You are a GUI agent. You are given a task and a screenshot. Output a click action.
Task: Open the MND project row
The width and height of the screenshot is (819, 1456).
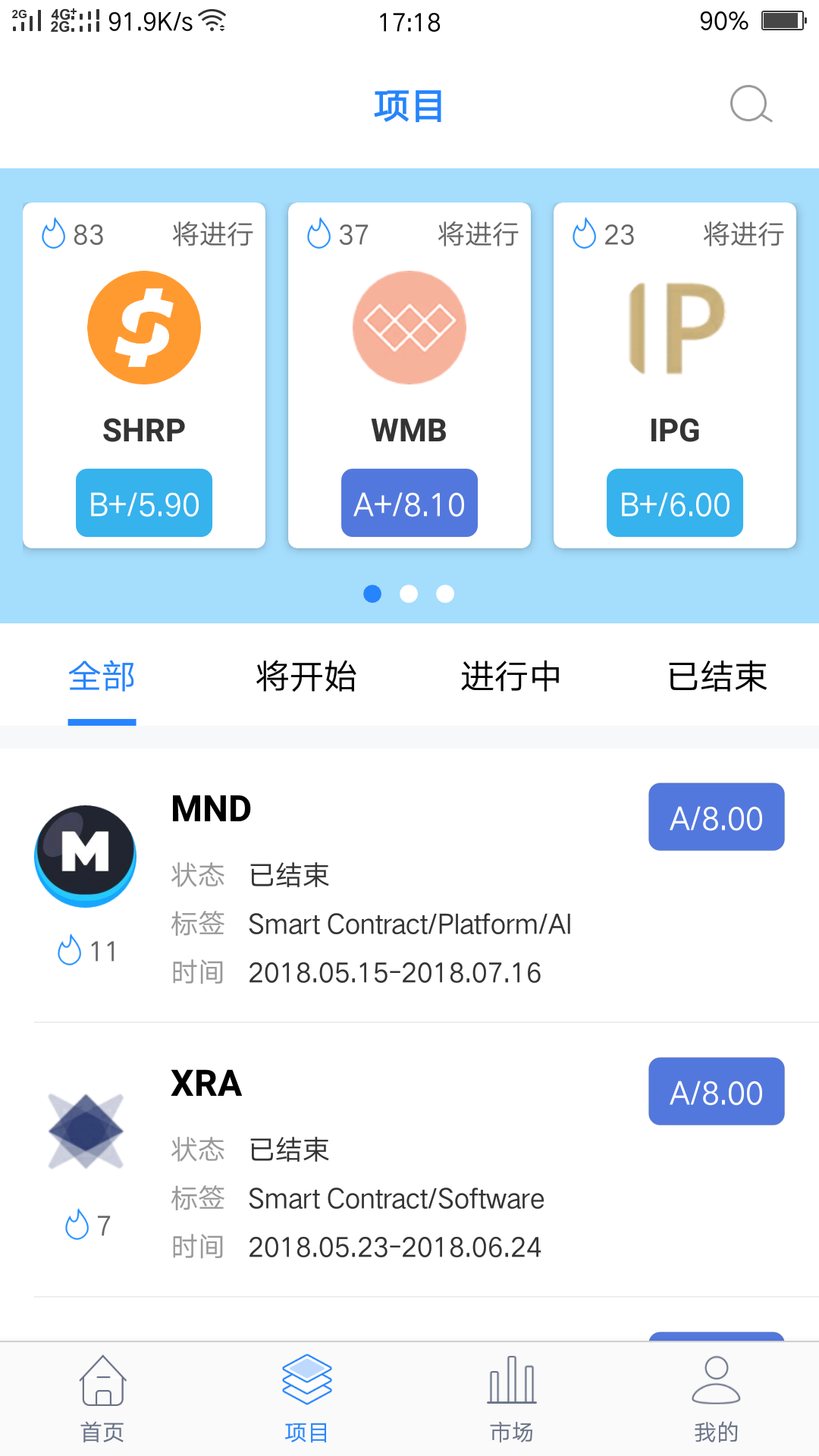[x=409, y=886]
